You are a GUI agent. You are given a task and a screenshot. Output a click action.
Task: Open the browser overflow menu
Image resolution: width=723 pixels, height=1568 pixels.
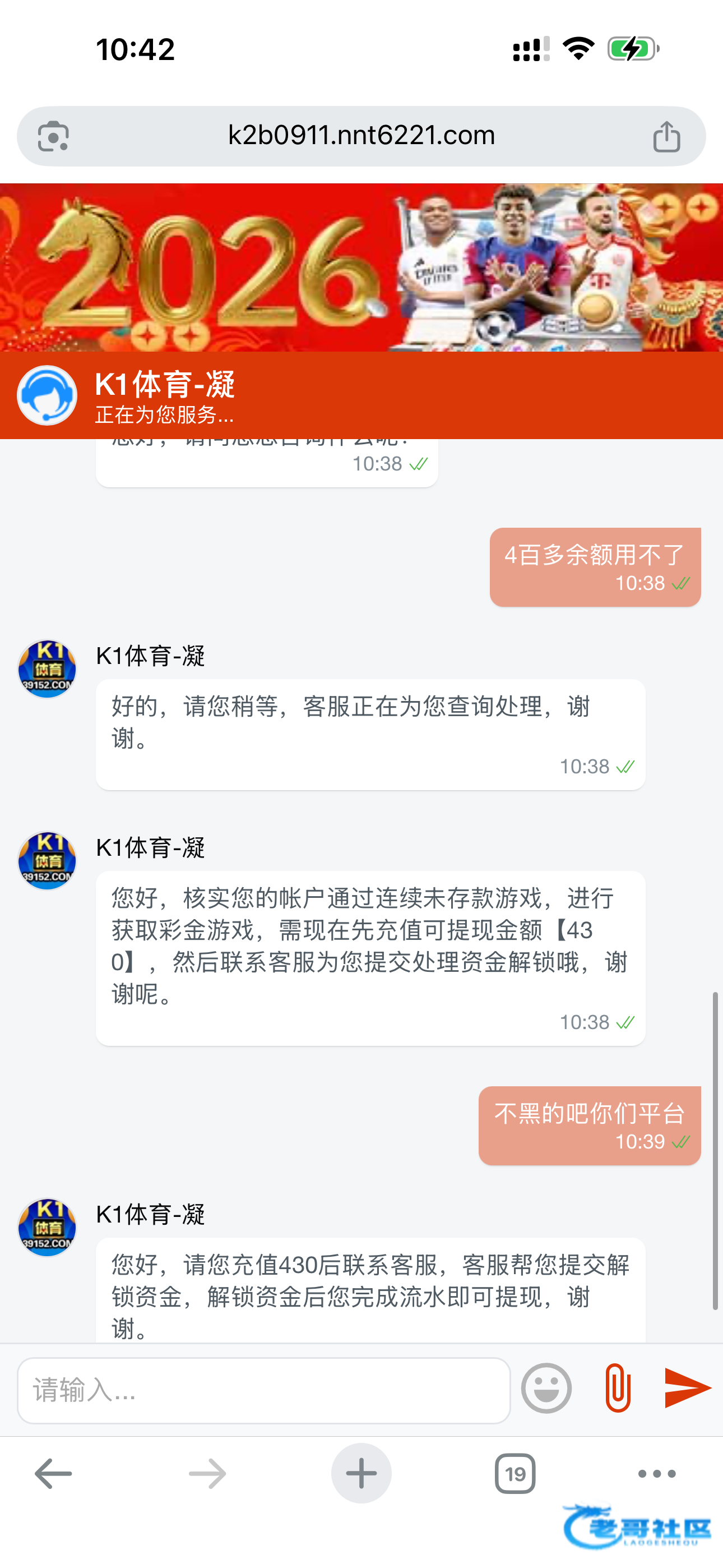coord(657,1474)
